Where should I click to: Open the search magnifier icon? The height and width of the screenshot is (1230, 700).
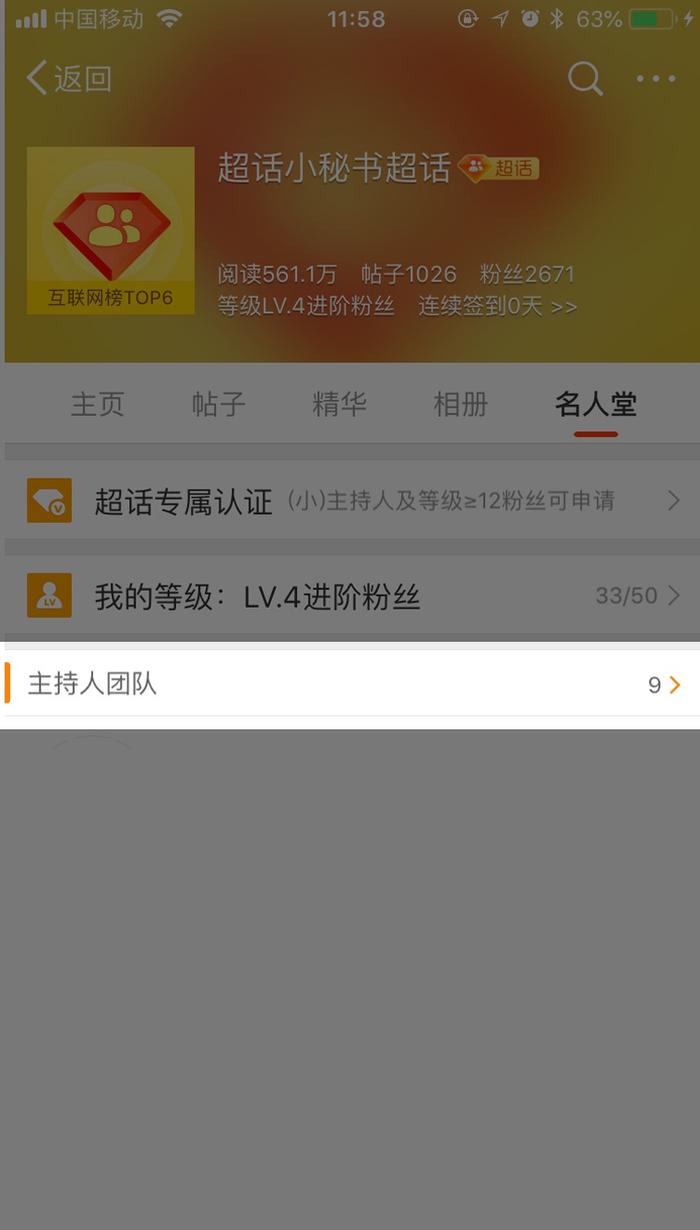pyautogui.click(x=585, y=78)
